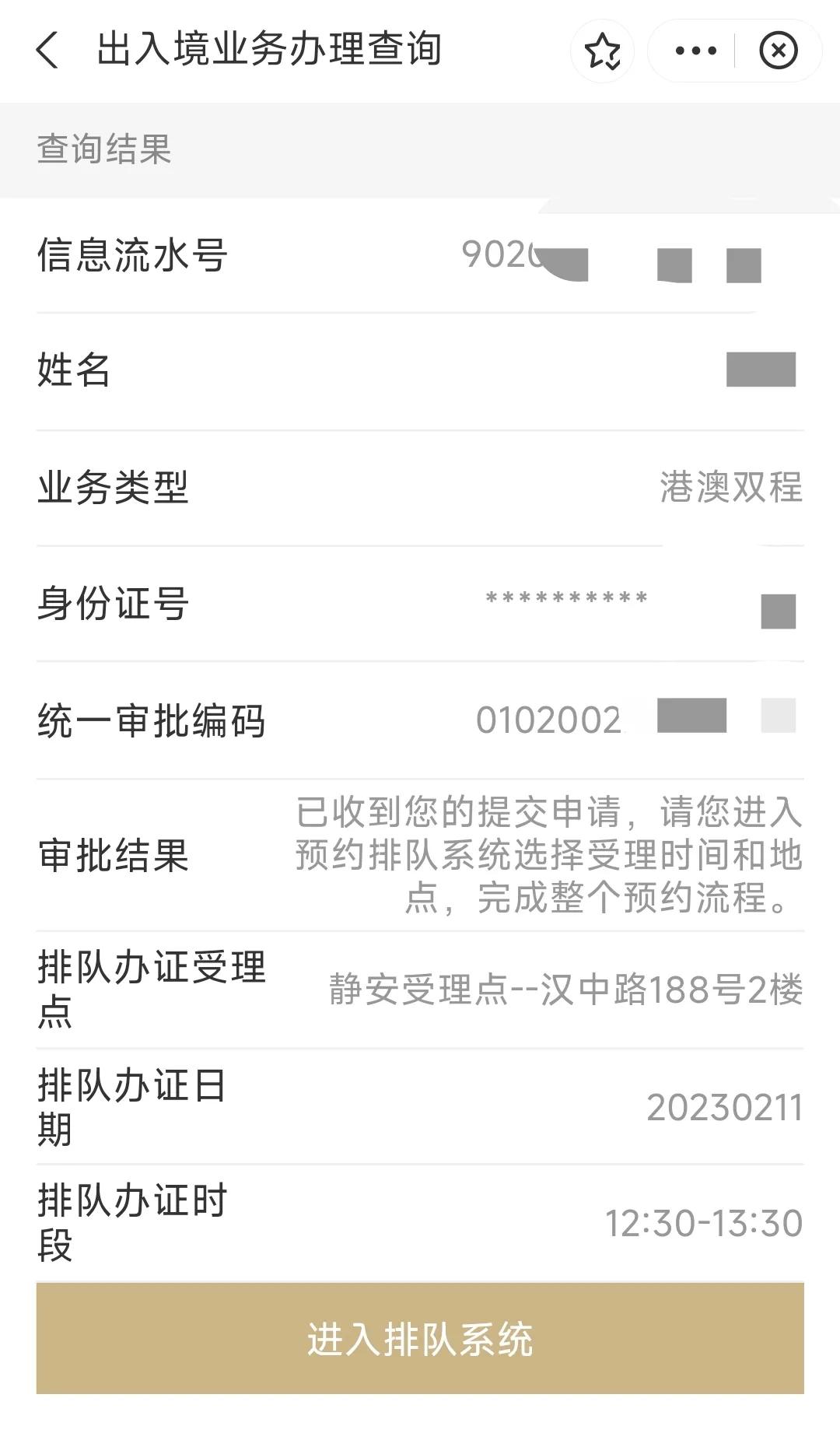Open the three-dot more options menu

[695, 50]
